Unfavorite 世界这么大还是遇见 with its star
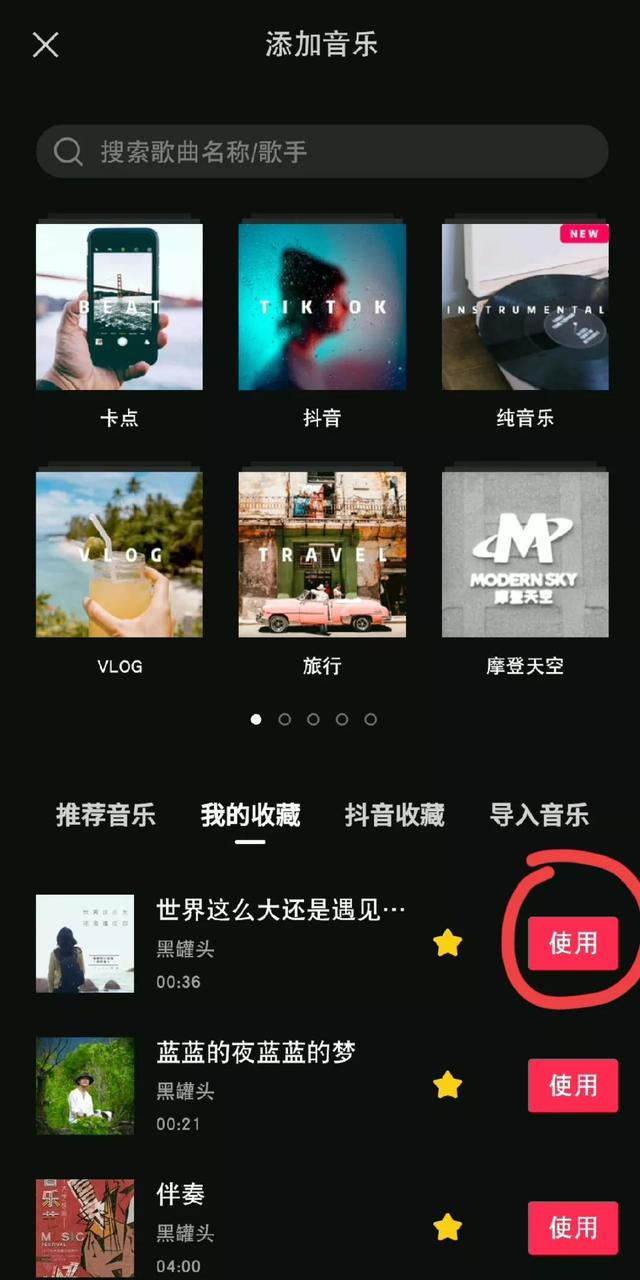640x1280 pixels. click(x=448, y=943)
